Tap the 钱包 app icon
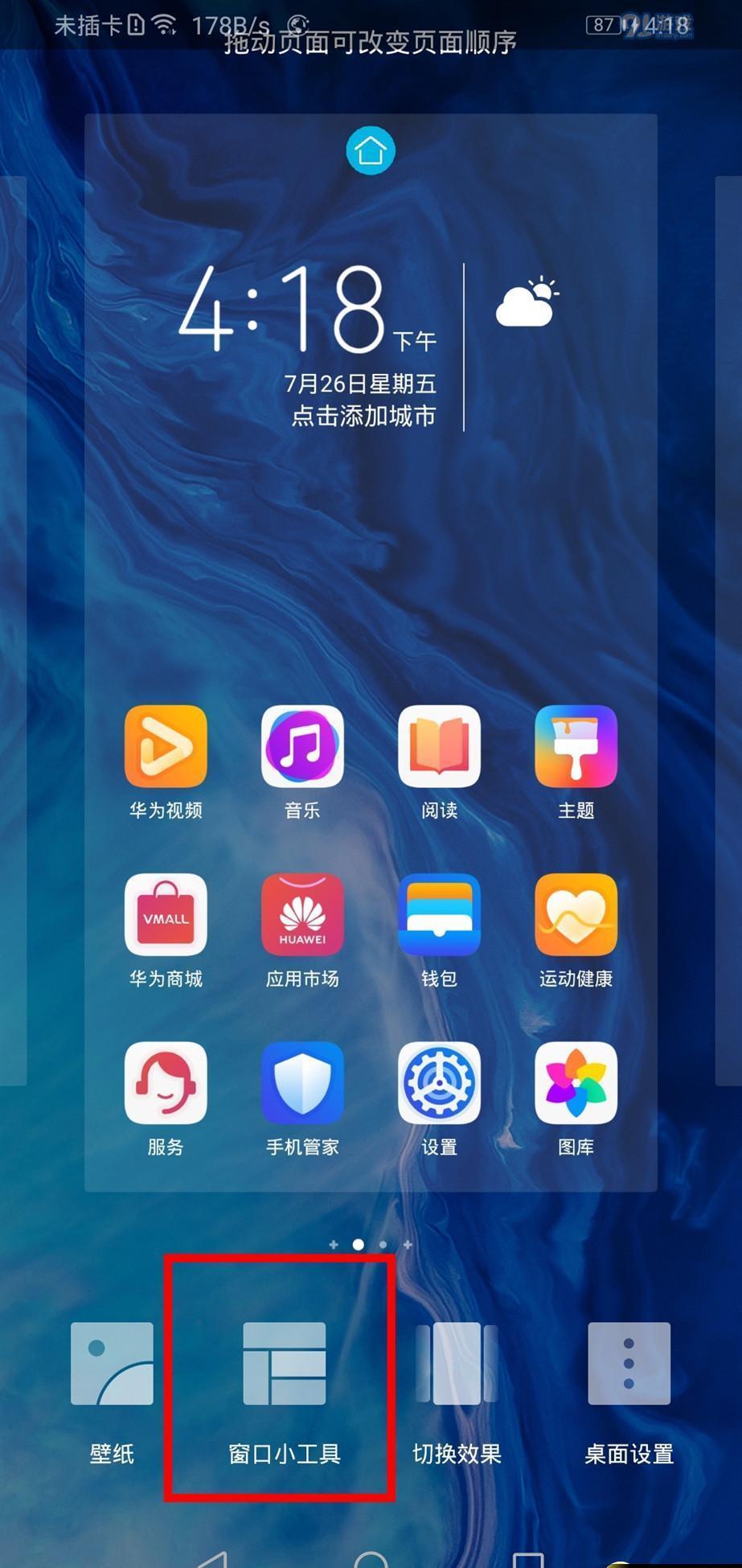 click(x=439, y=915)
